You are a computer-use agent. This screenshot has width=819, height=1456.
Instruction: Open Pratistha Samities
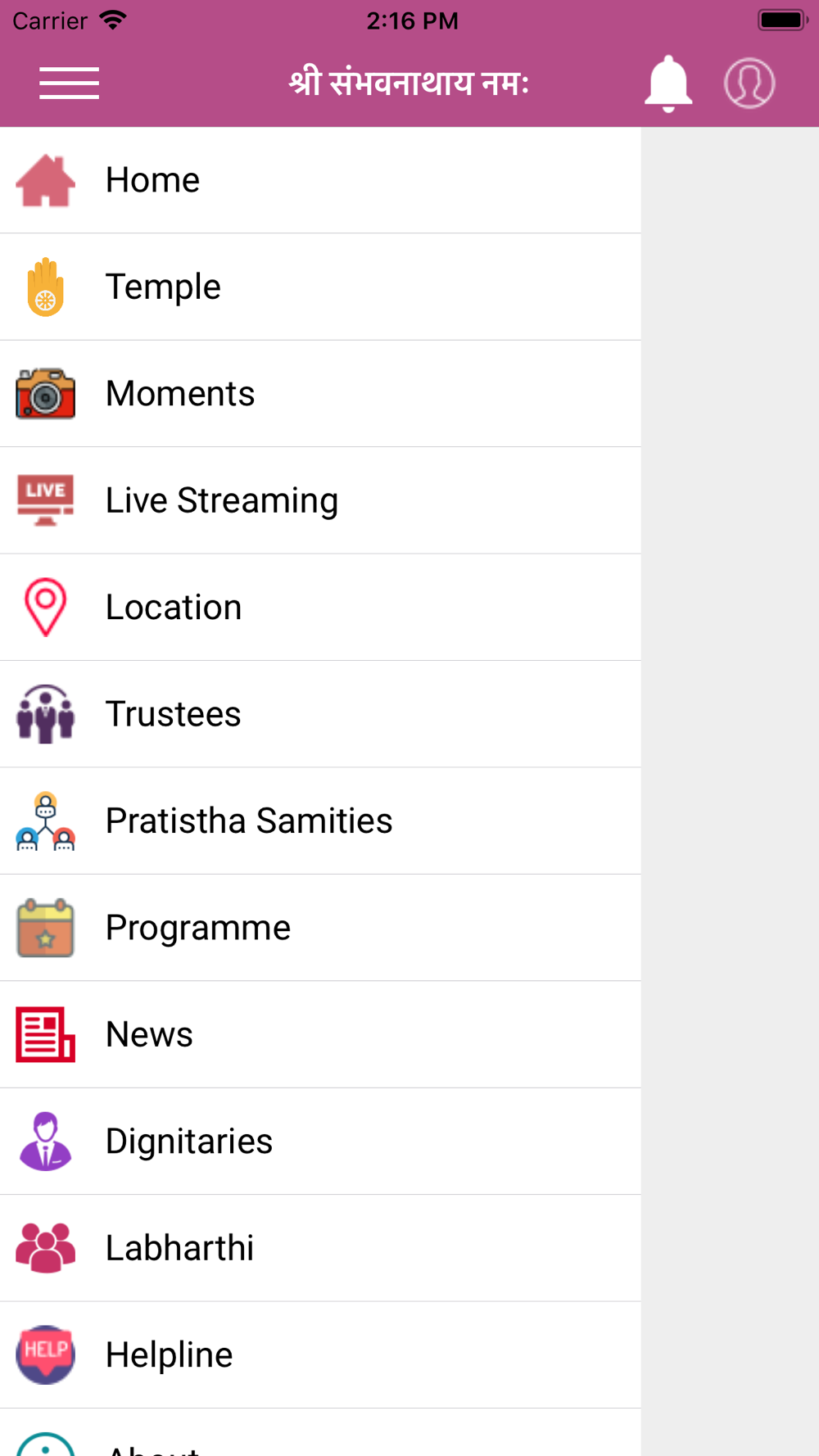pyautogui.click(x=320, y=821)
